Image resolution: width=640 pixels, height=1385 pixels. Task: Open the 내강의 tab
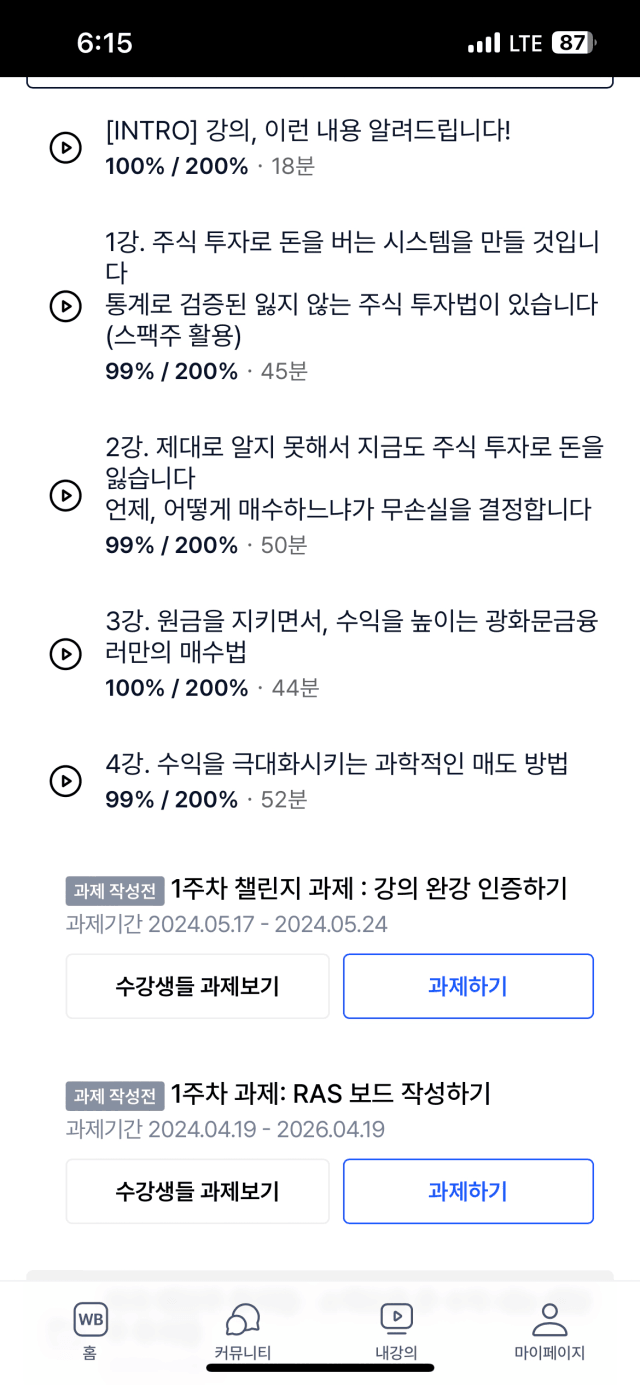(x=396, y=1330)
